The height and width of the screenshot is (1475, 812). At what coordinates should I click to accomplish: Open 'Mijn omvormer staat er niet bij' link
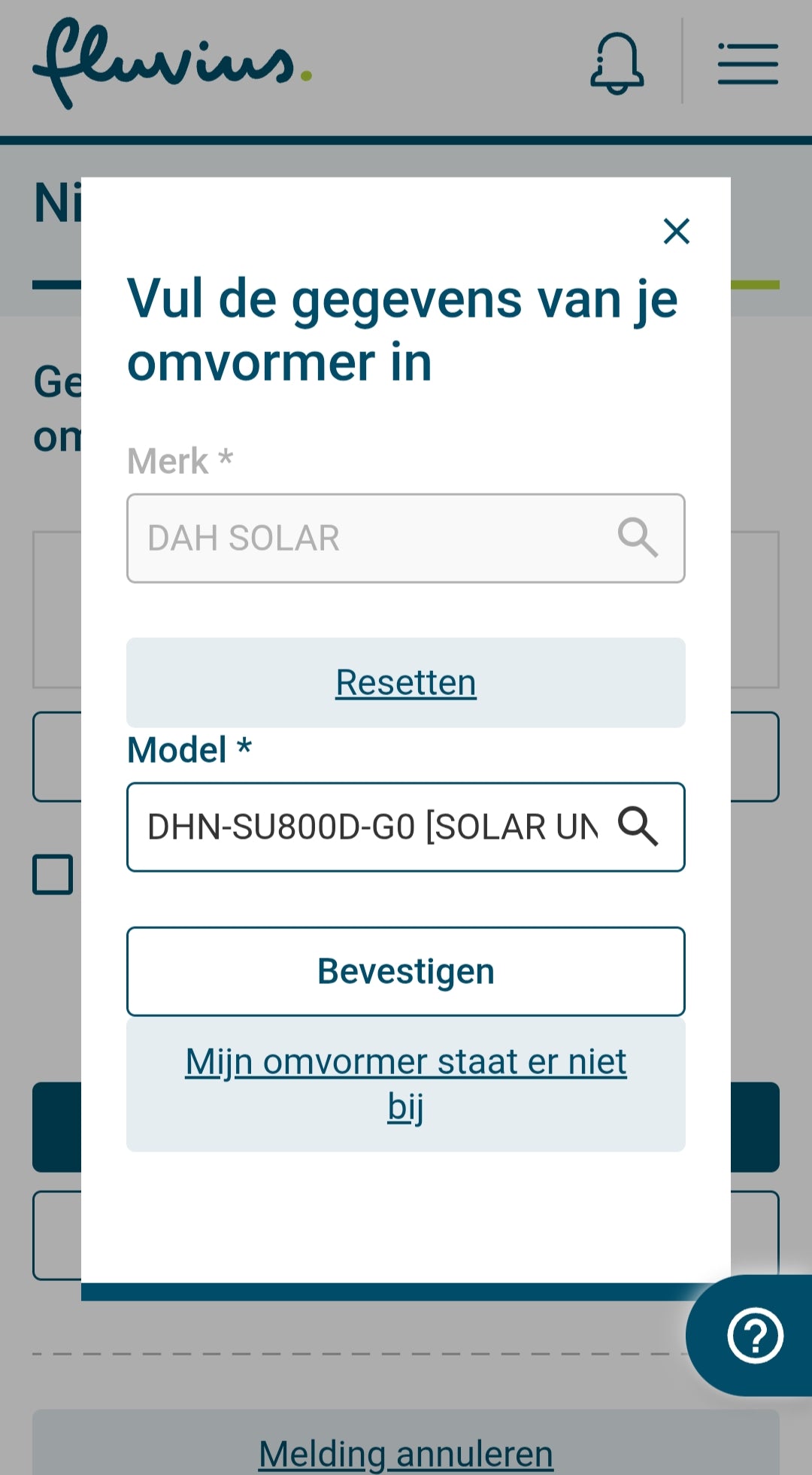406,1084
